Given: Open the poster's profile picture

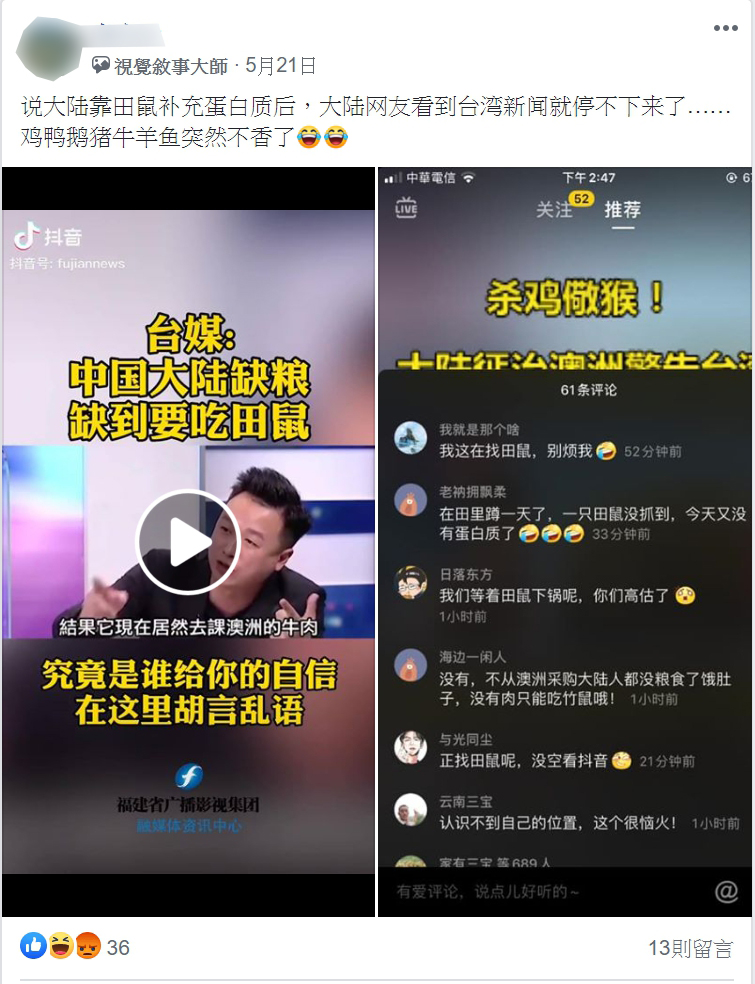Looking at the screenshot, I should tap(47, 50).
